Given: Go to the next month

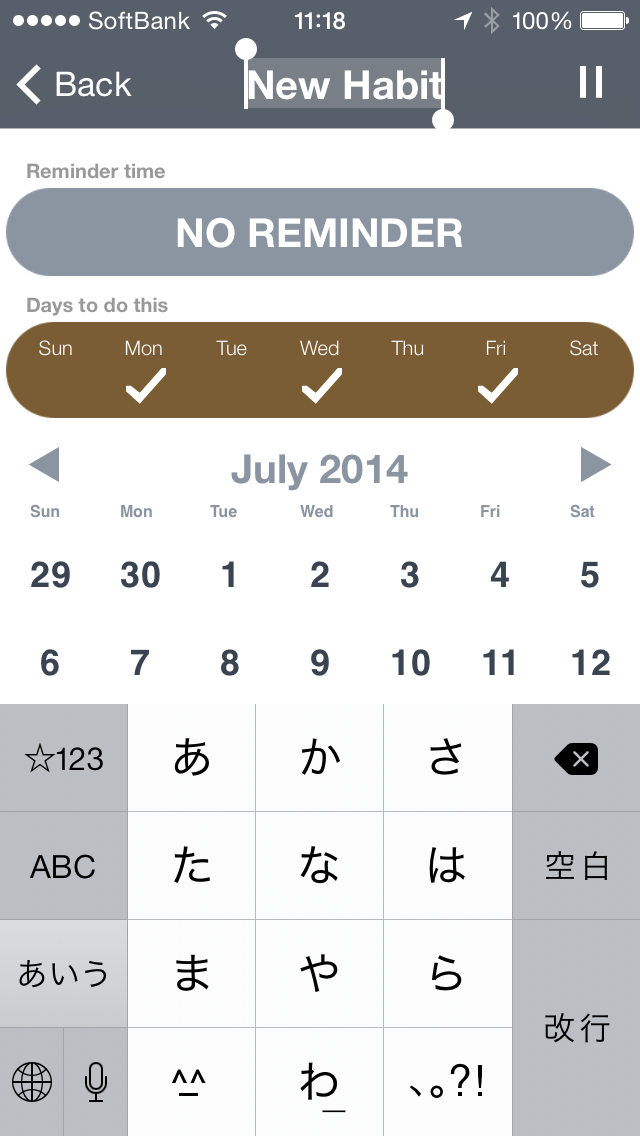Looking at the screenshot, I should pyautogui.click(x=595, y=465).
